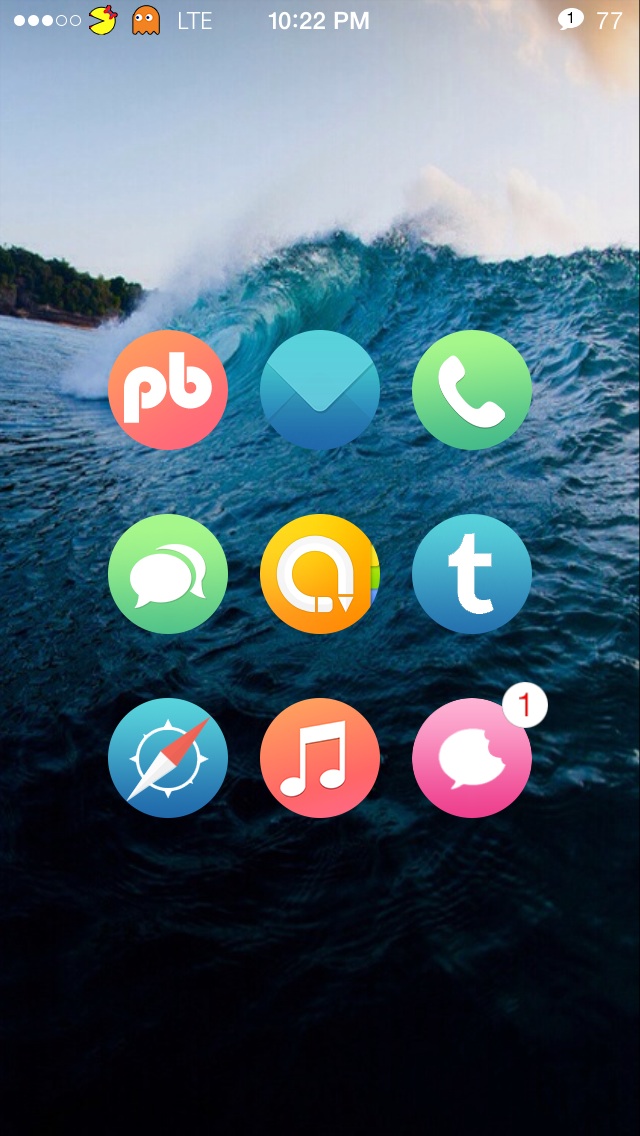
Task: Launch the Mail envelope app
Action: (320, 390)
